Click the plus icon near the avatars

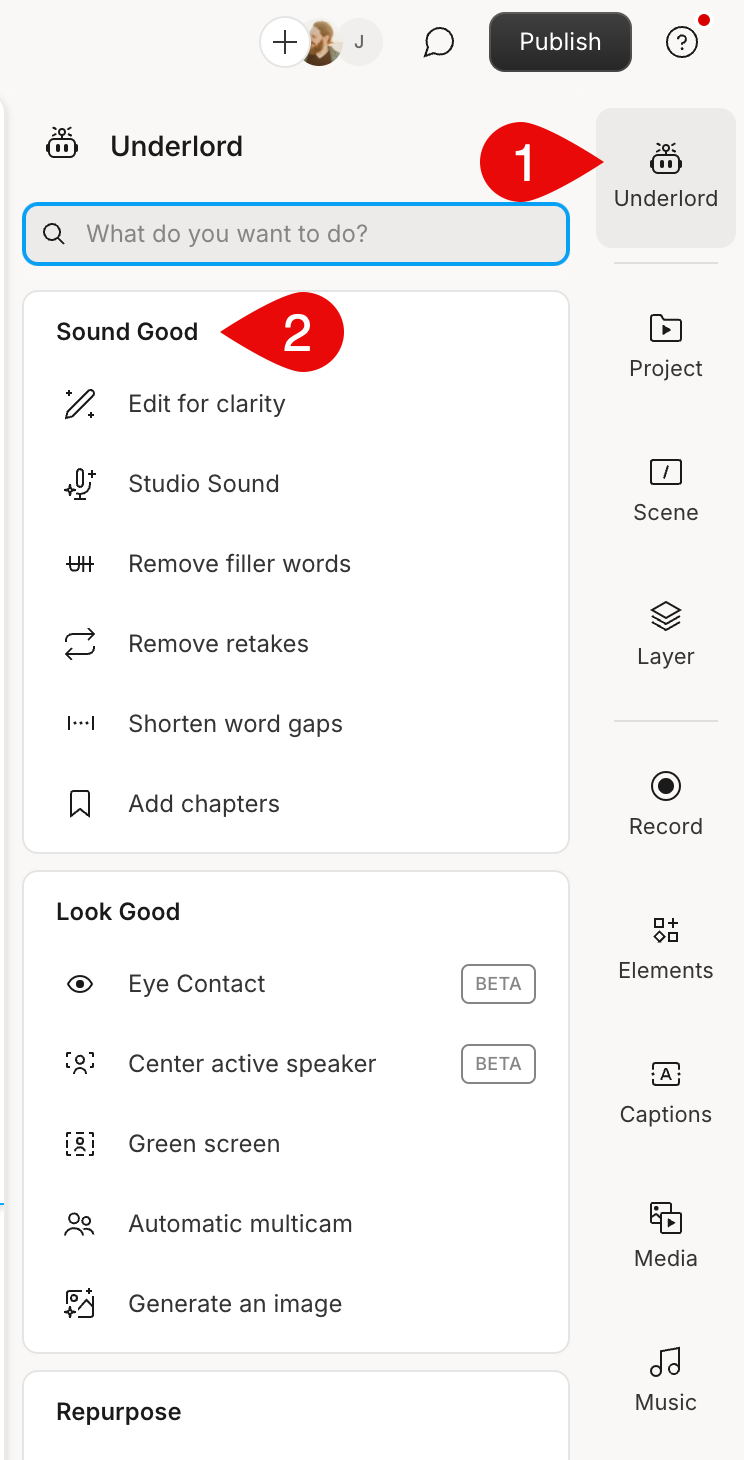click(284, 42)
